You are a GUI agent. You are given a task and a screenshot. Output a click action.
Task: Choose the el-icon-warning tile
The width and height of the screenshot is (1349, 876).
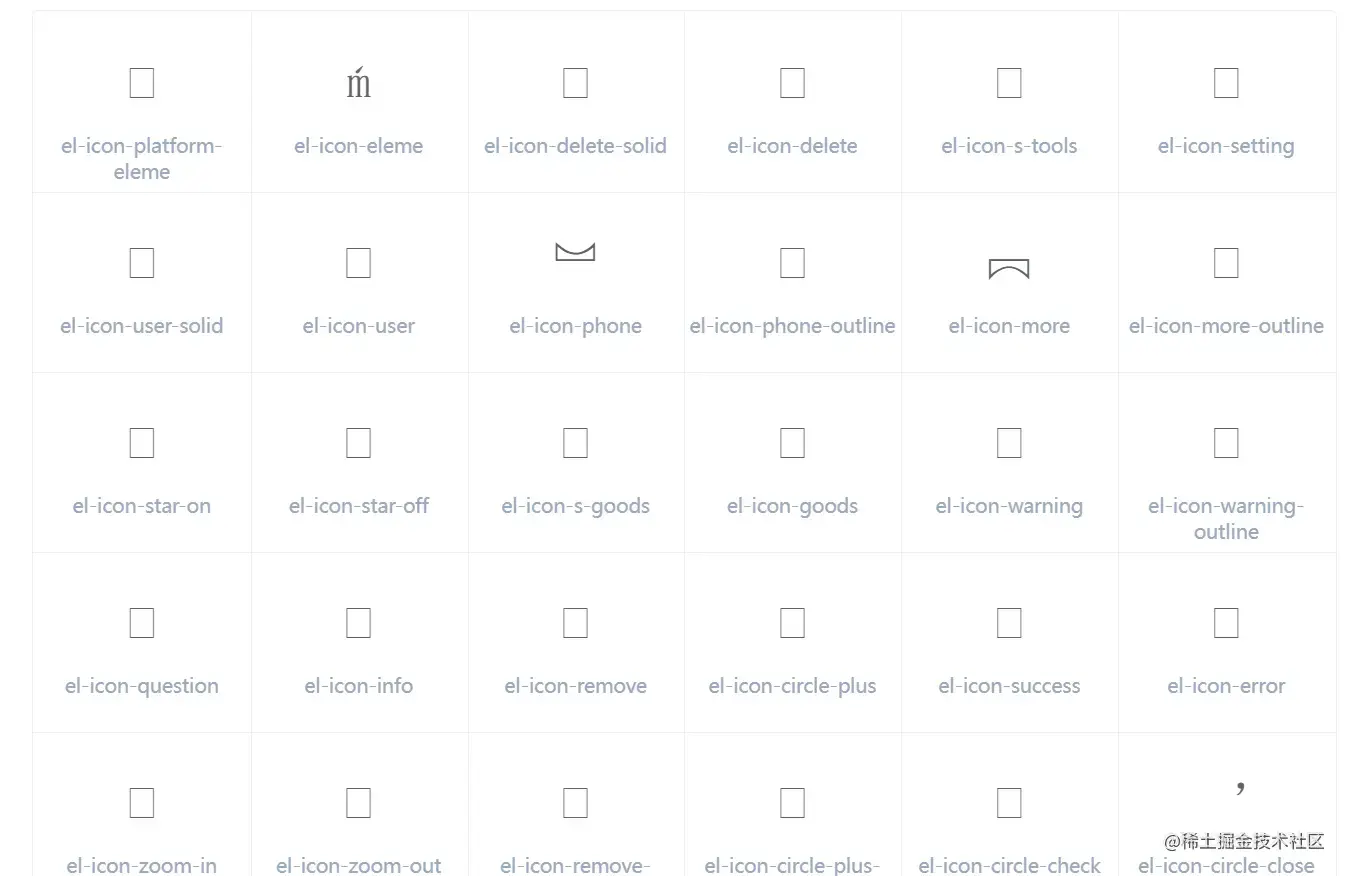pyautogui.click(x=1009, y=463)
